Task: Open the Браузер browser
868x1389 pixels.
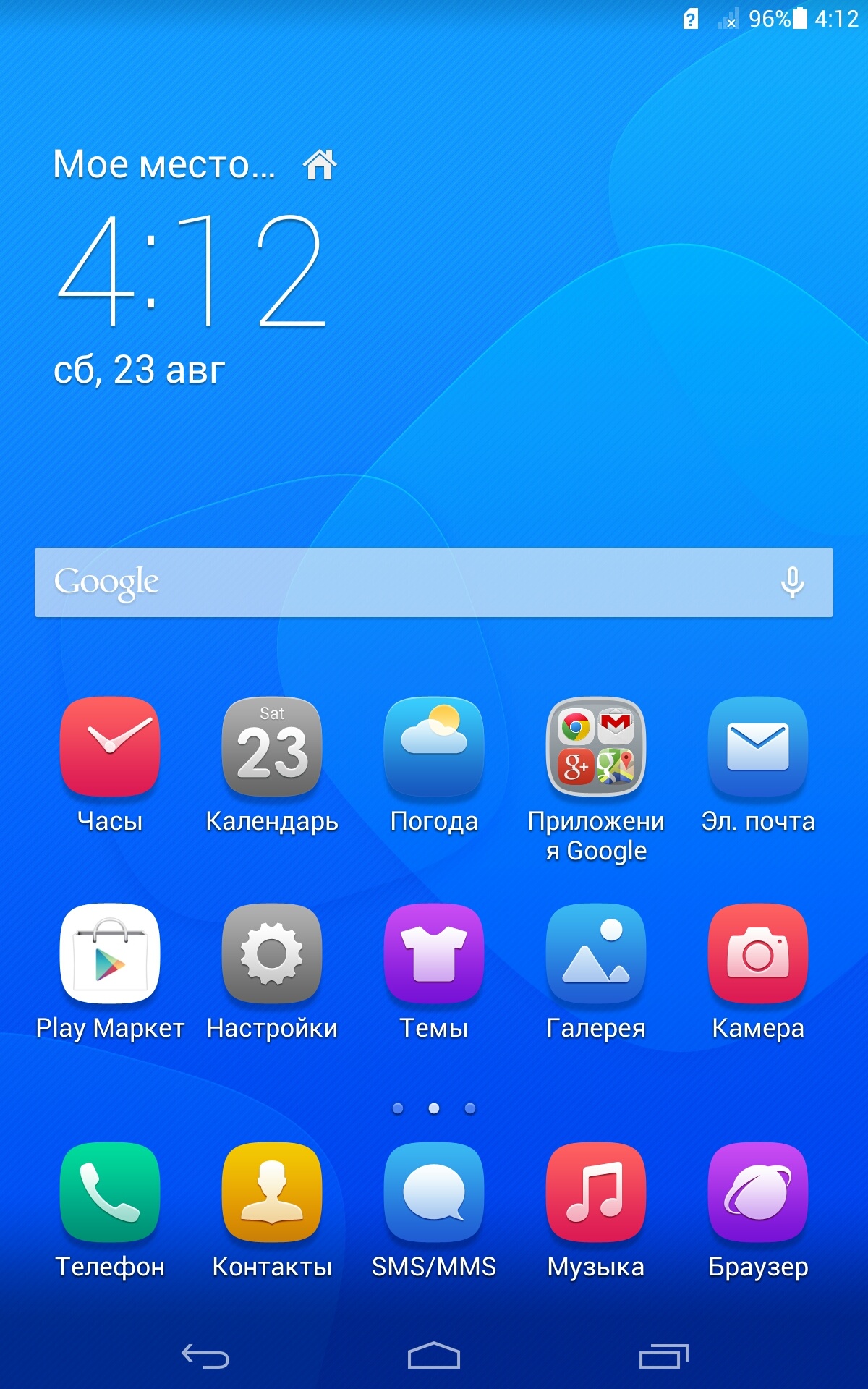Action: (x=758, y=1192)
